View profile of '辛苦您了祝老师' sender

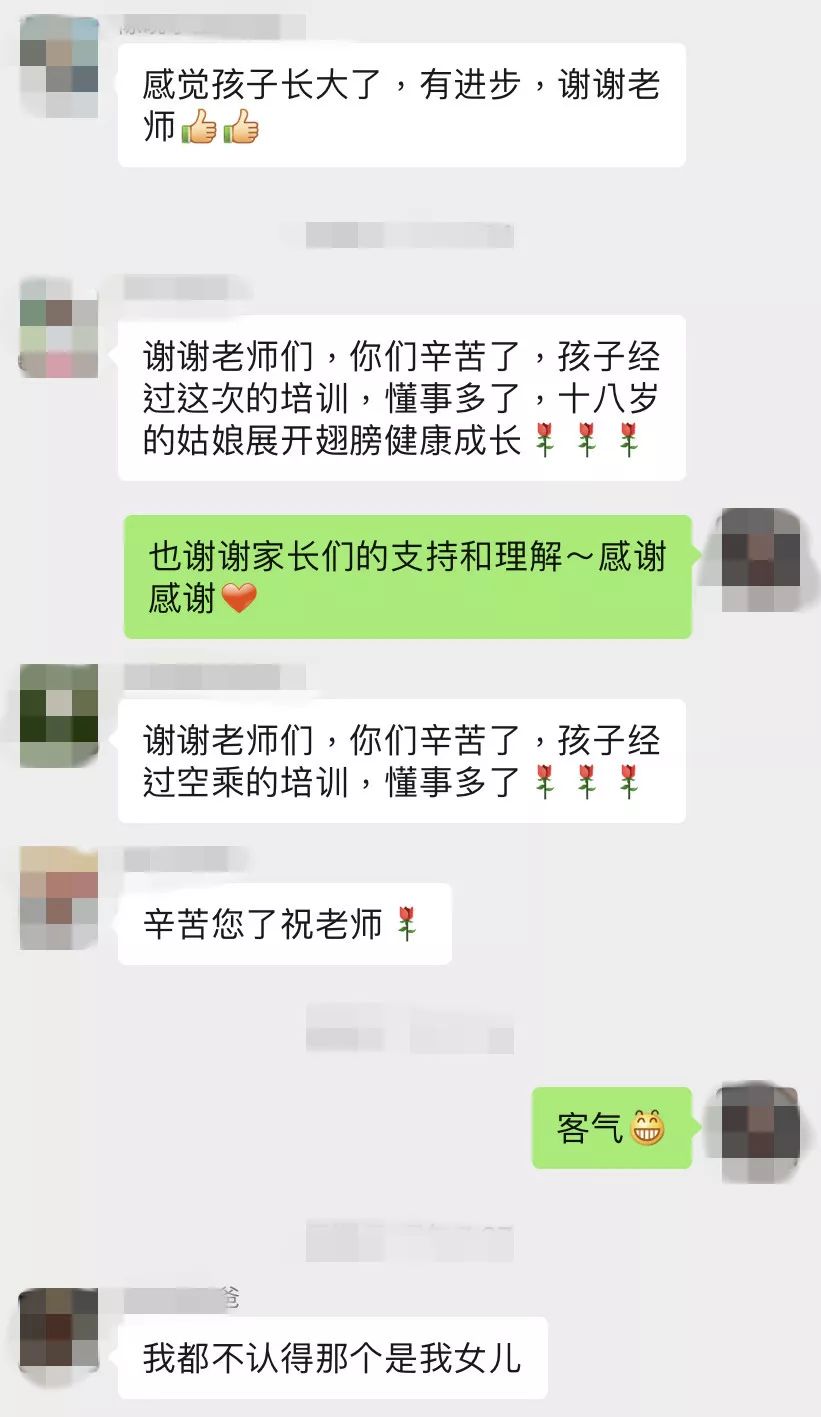tap(59, 898)
